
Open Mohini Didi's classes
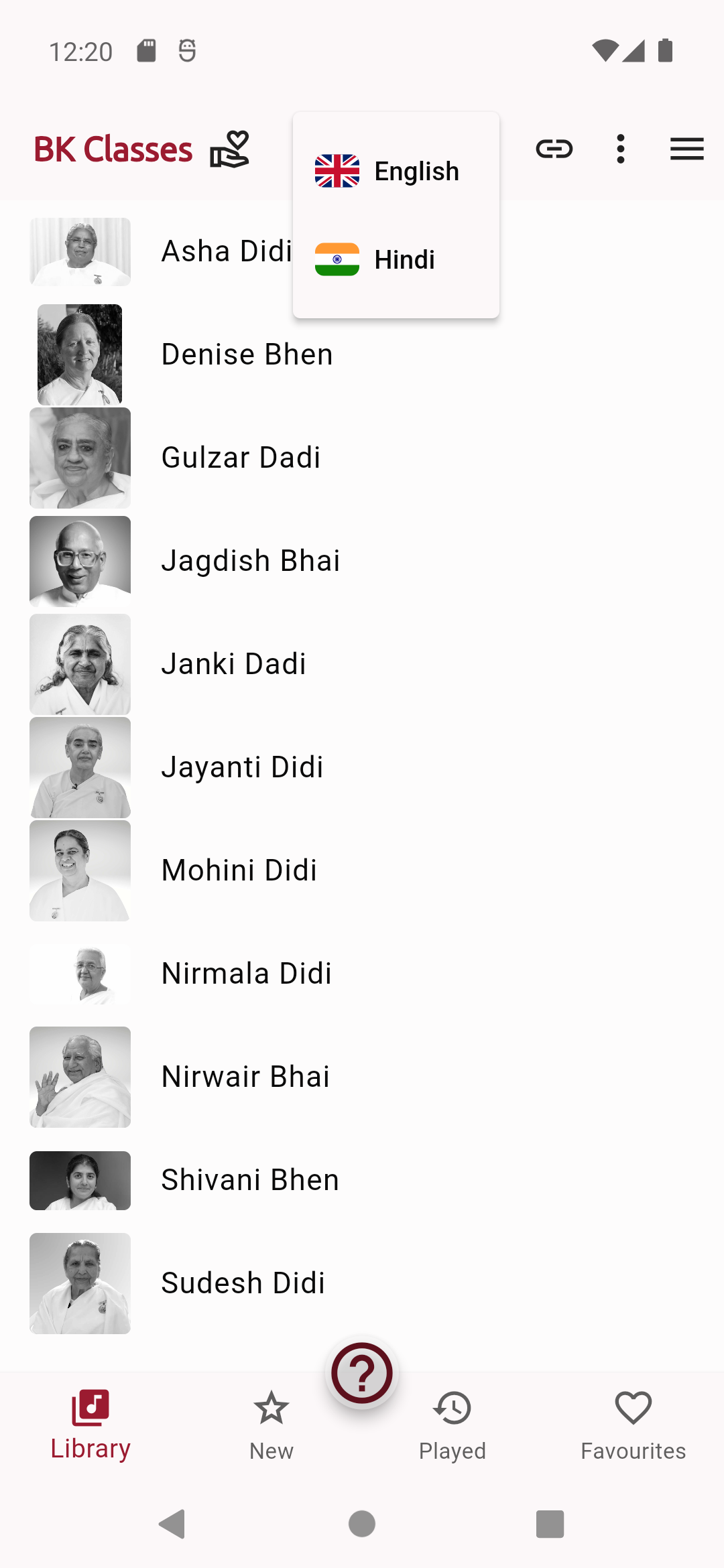[x=239, y=870]
